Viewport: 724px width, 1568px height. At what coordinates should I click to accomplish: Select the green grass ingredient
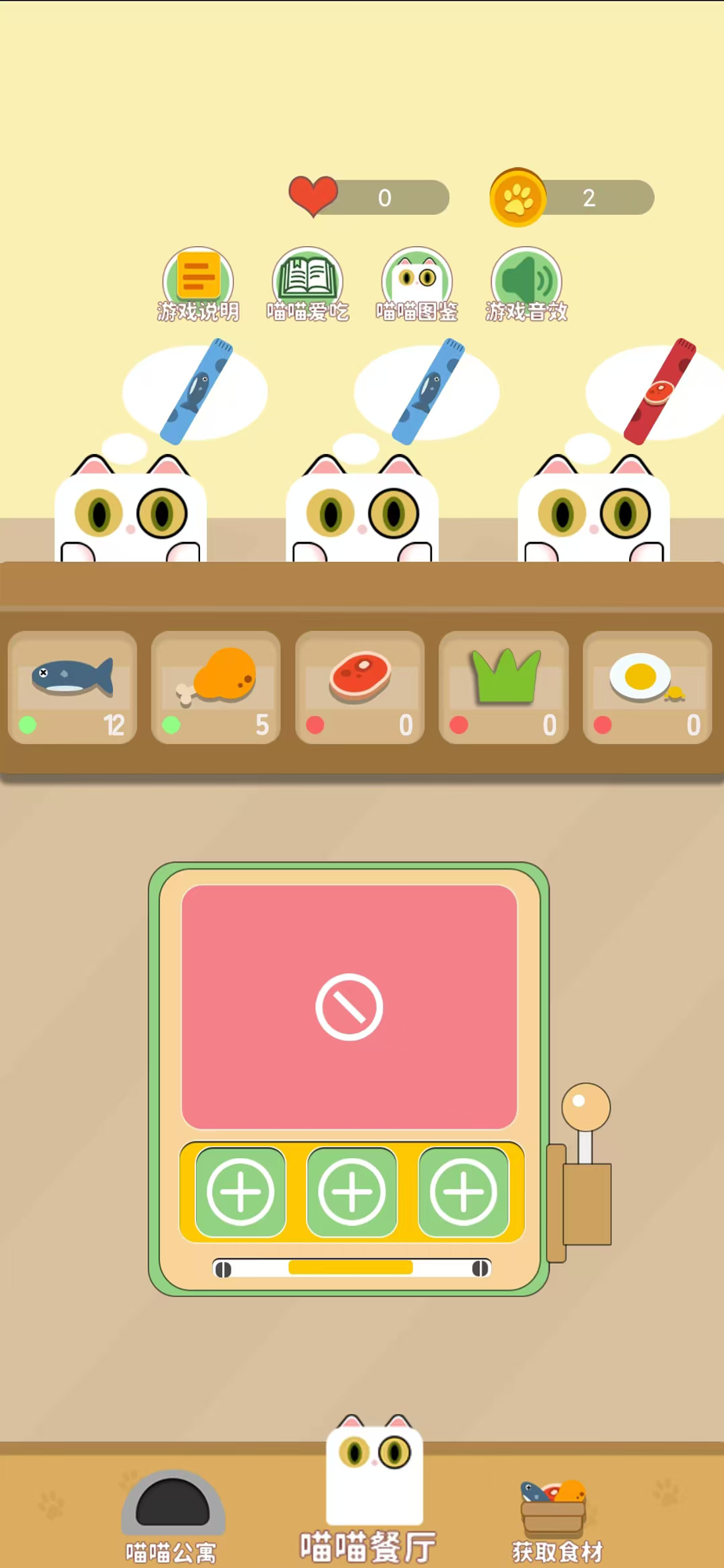click(x=504, y=688)
